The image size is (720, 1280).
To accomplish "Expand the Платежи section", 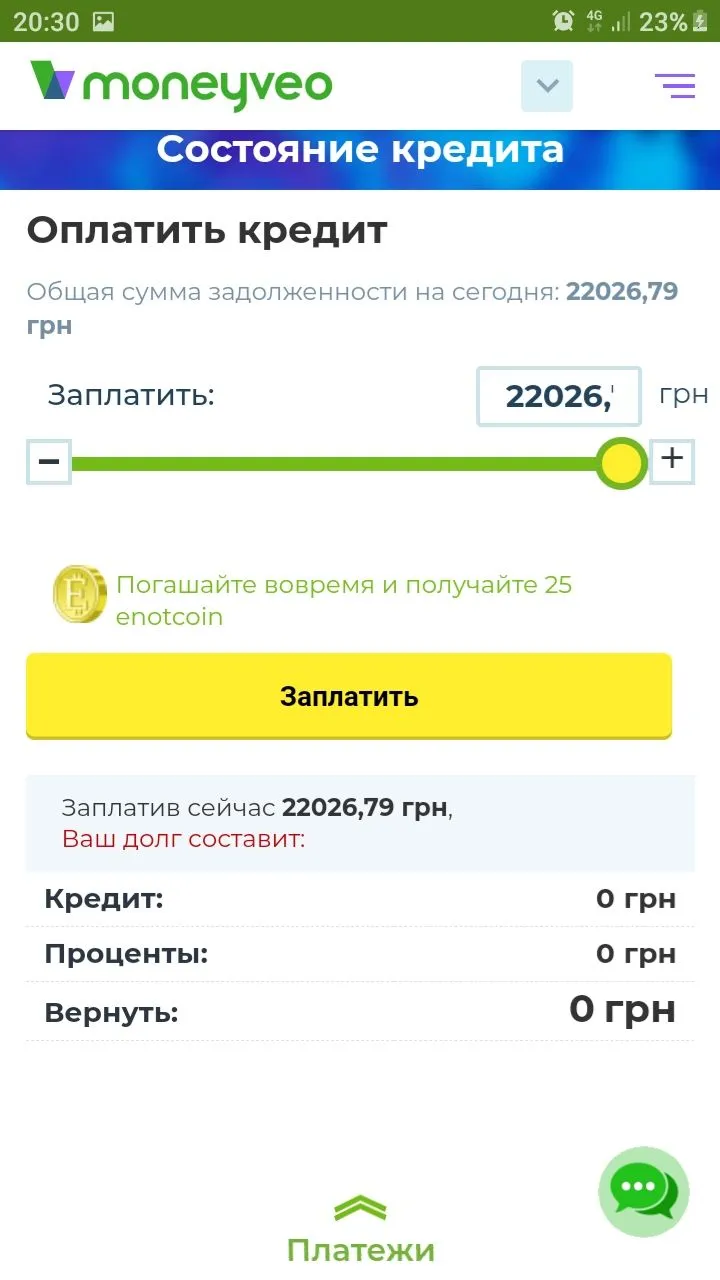I will pyautogui.click(x=360, y=1232).
